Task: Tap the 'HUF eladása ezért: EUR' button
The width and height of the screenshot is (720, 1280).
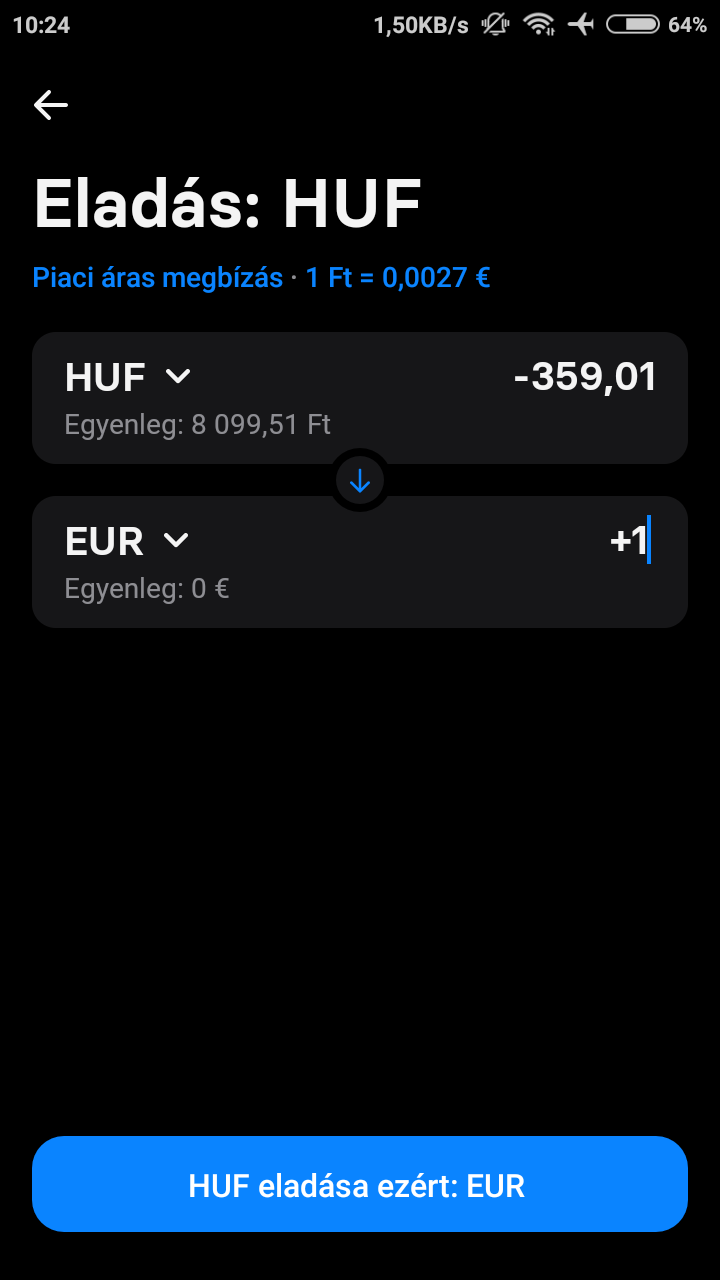Action: tap(360, 1185)
